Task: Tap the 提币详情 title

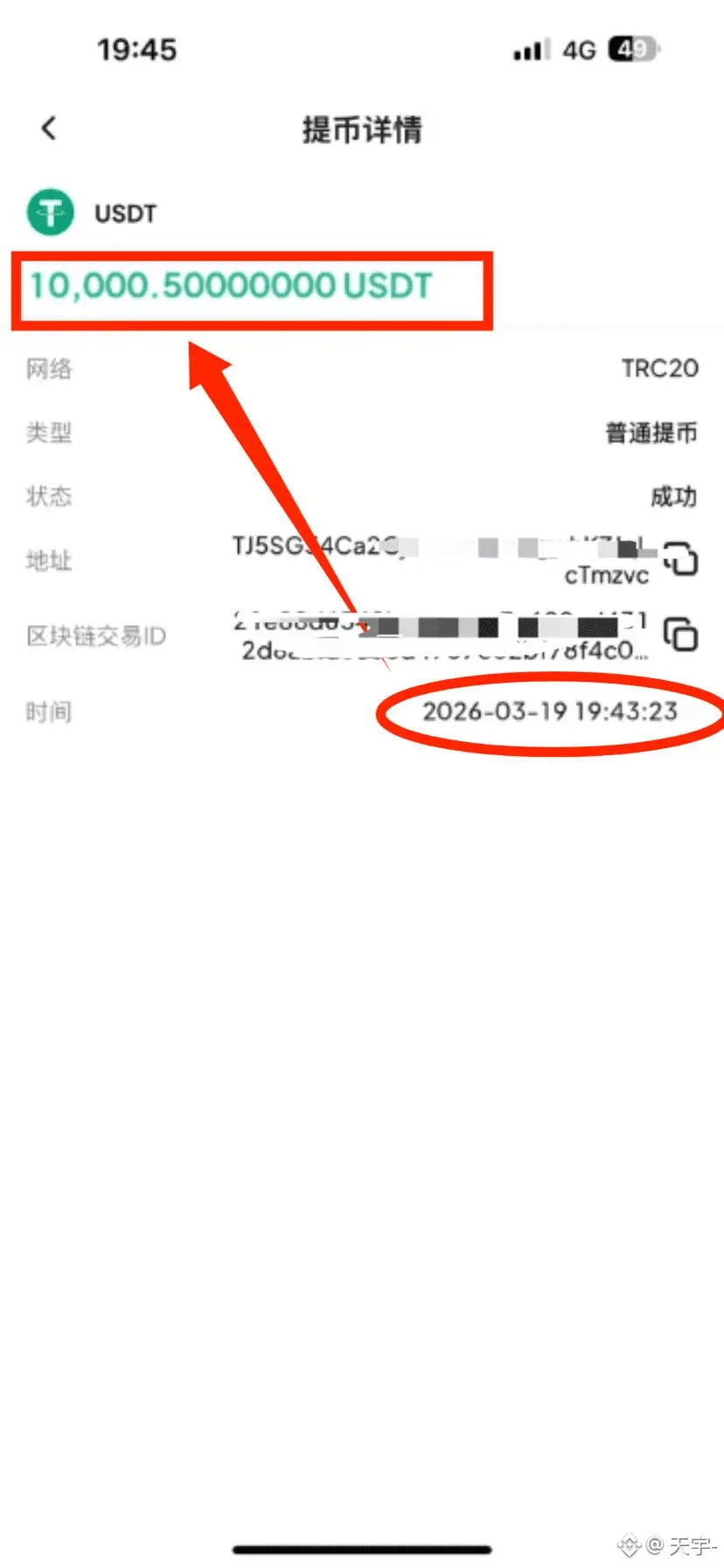Action: click(361, 128)
